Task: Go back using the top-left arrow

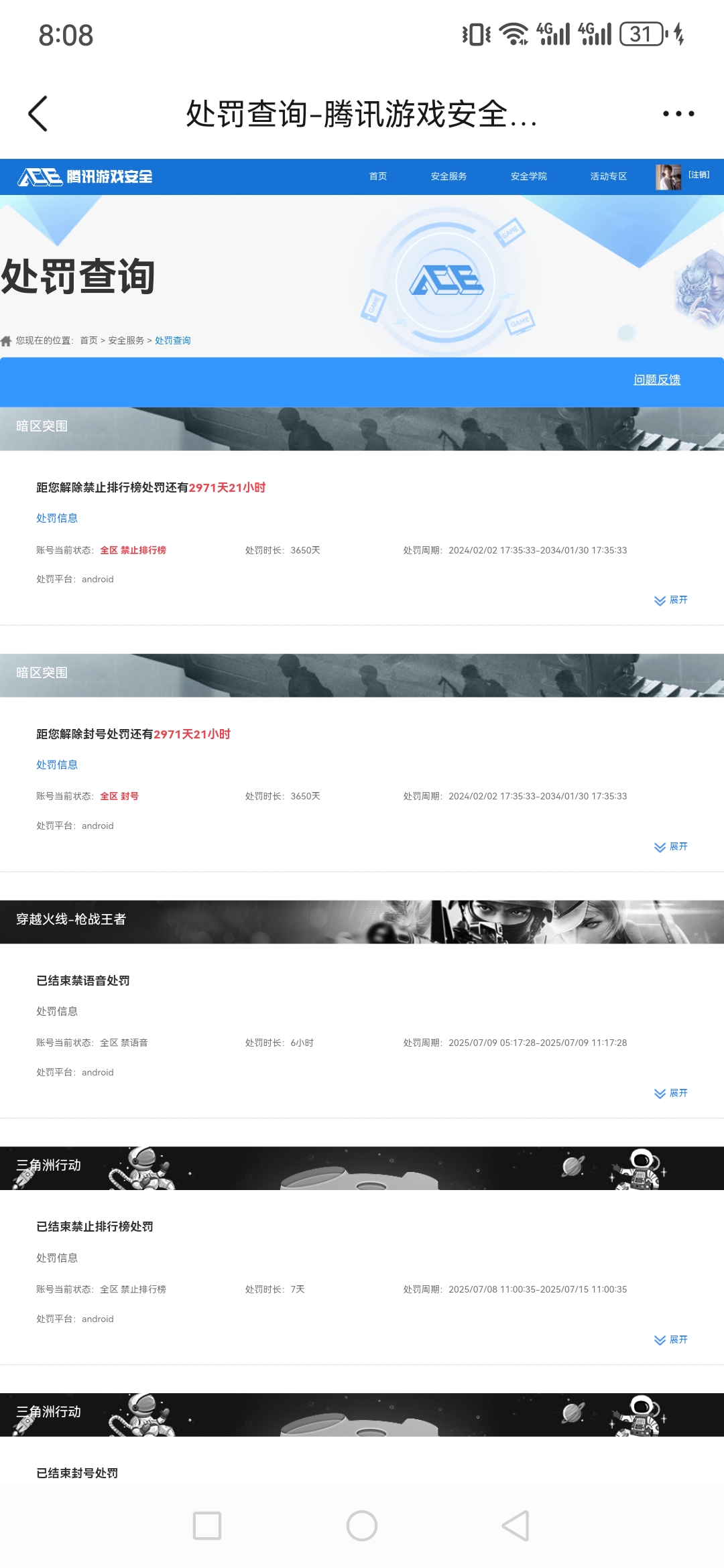Action: [38, 113]
